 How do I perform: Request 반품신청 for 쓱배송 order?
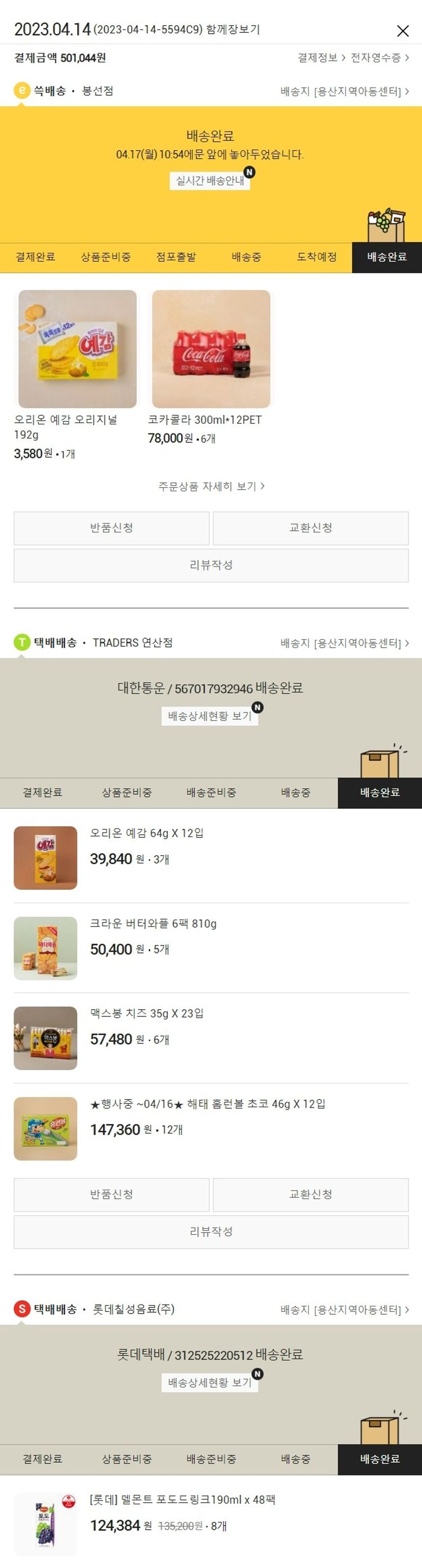[x=111, y=528]
